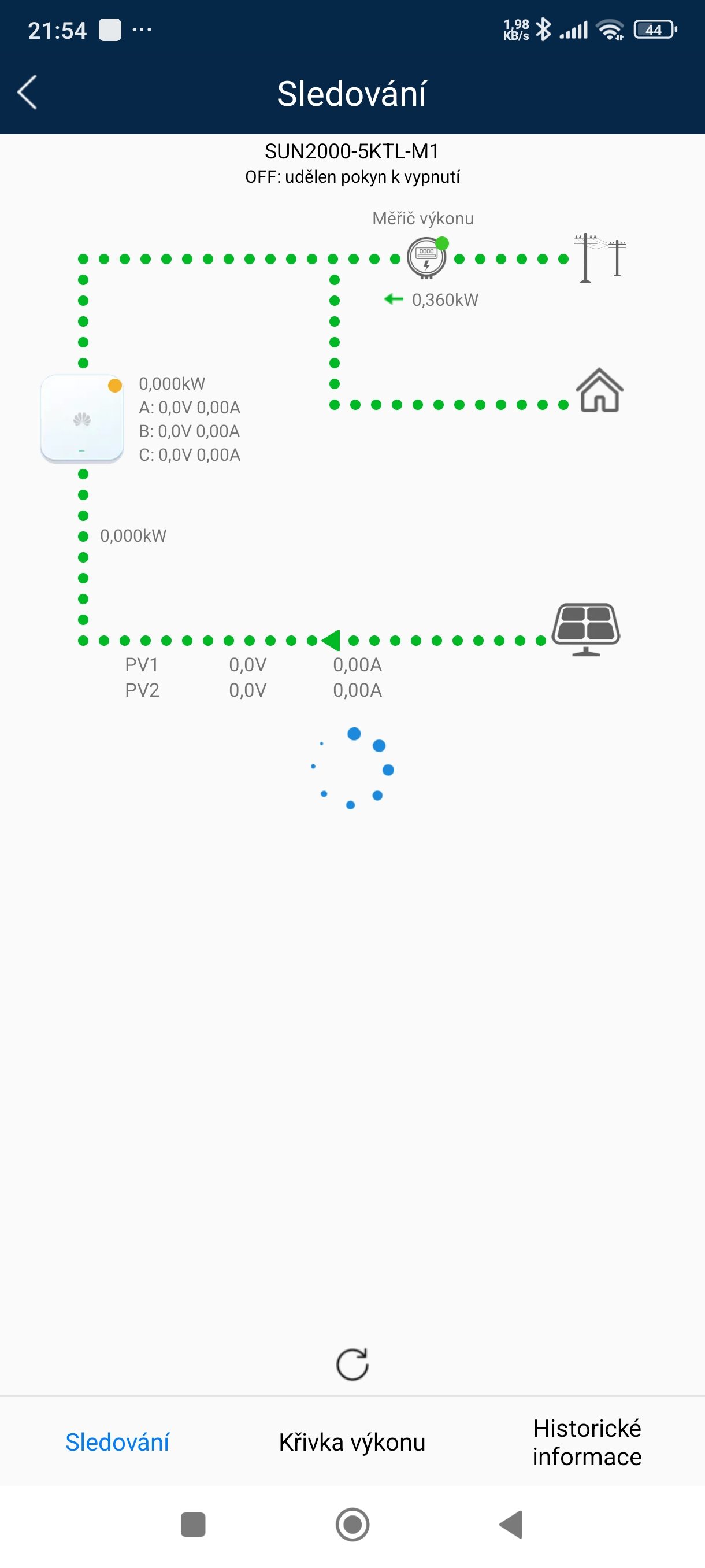This screenshot has width=705, height=1568.
Task: Switch to the Křivka výkonu tab
Action: pos(351,1442)
